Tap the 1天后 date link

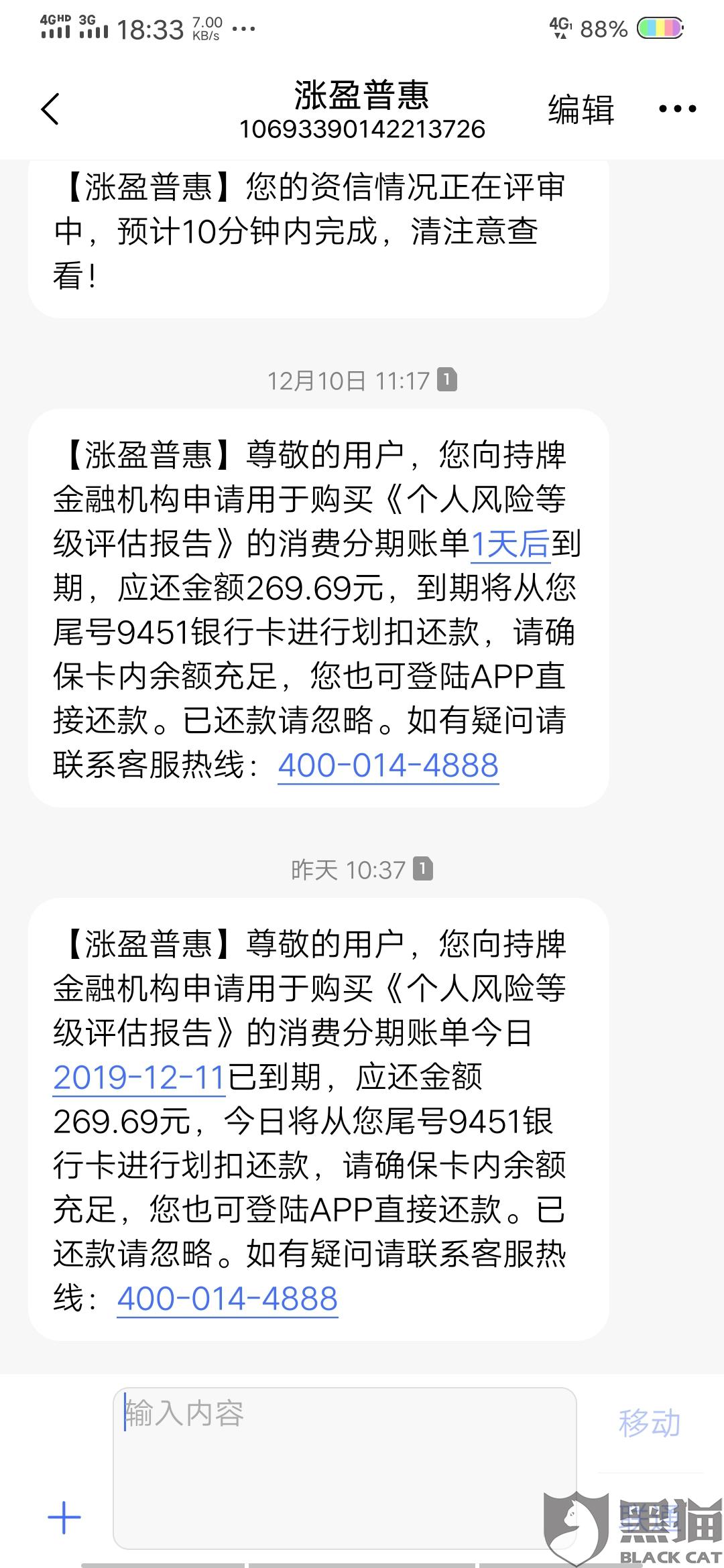(x=511, y=543)
